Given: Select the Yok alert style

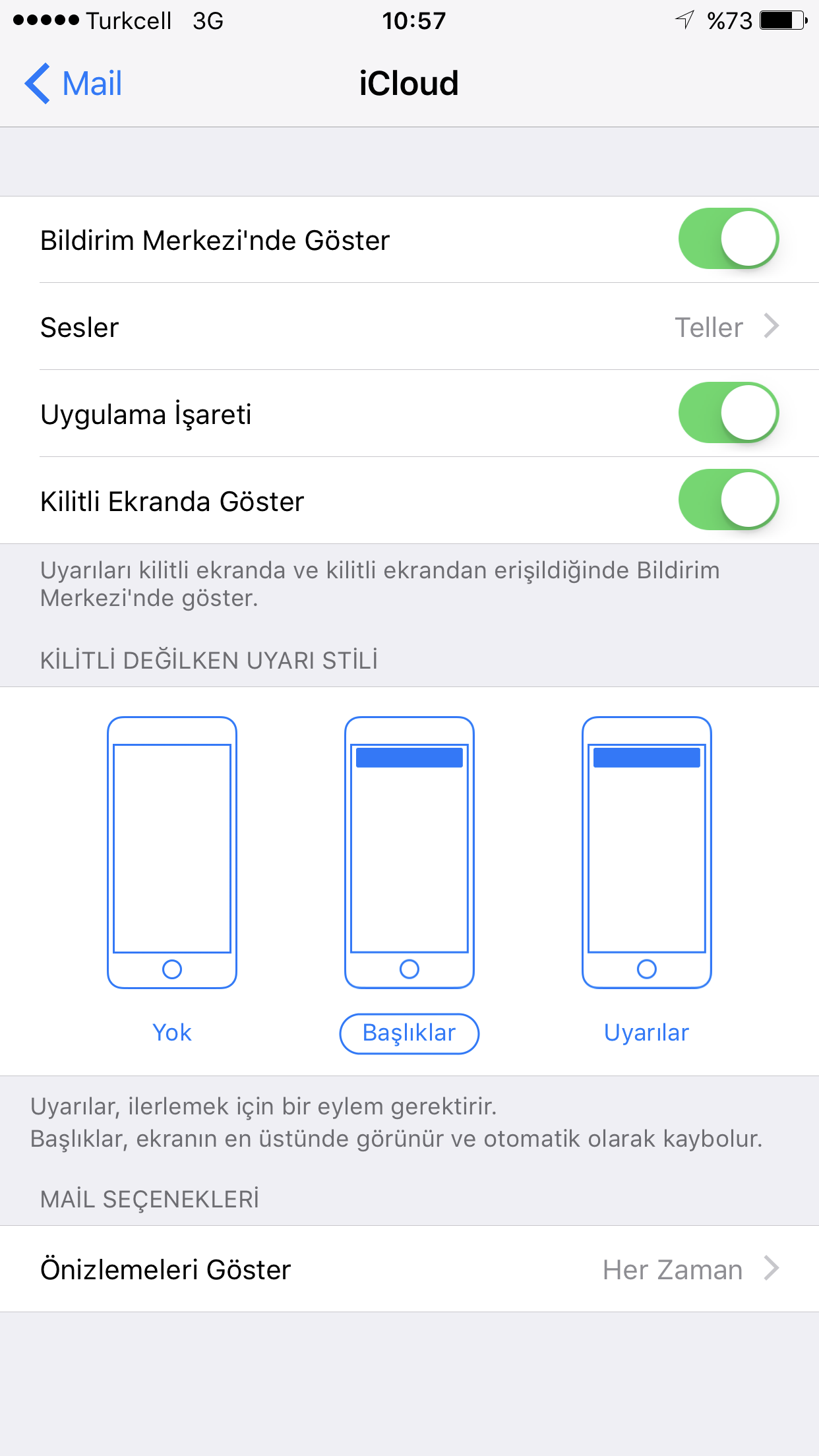Looking at the screenshot, I should tap(172, 877).
